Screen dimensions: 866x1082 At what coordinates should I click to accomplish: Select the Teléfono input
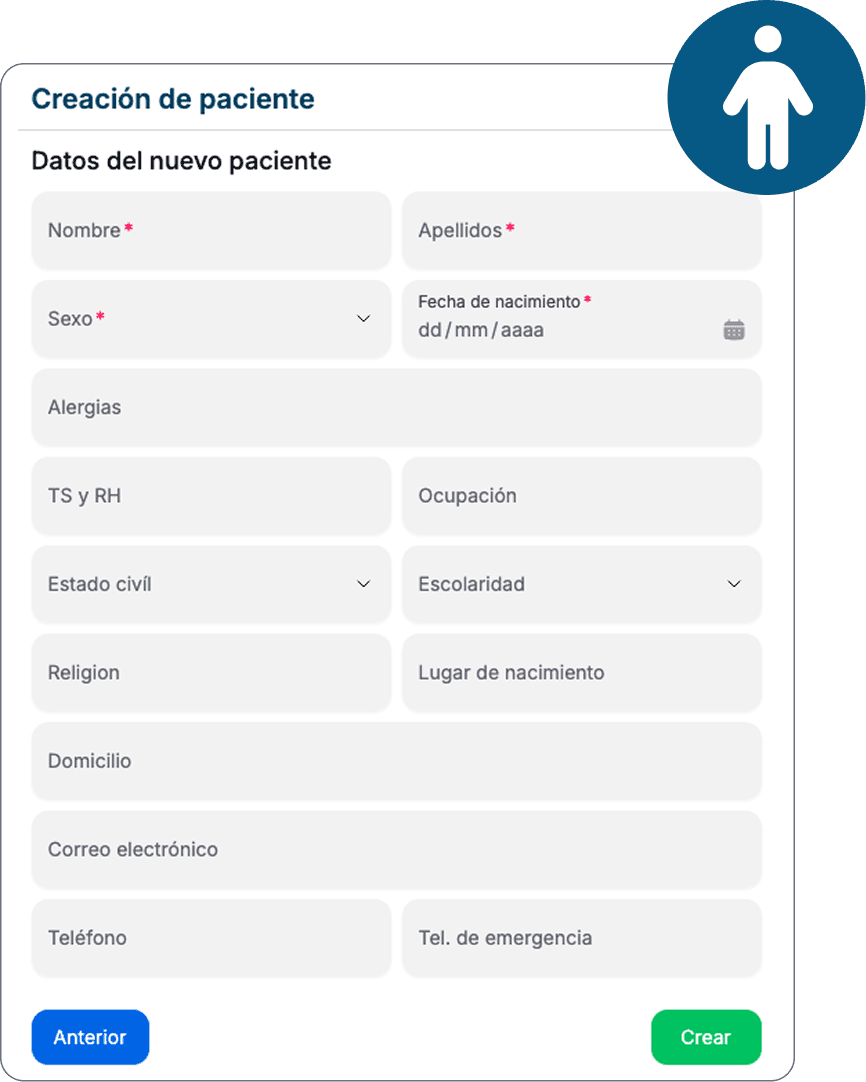pyautogui.click(x=211, y=938)
